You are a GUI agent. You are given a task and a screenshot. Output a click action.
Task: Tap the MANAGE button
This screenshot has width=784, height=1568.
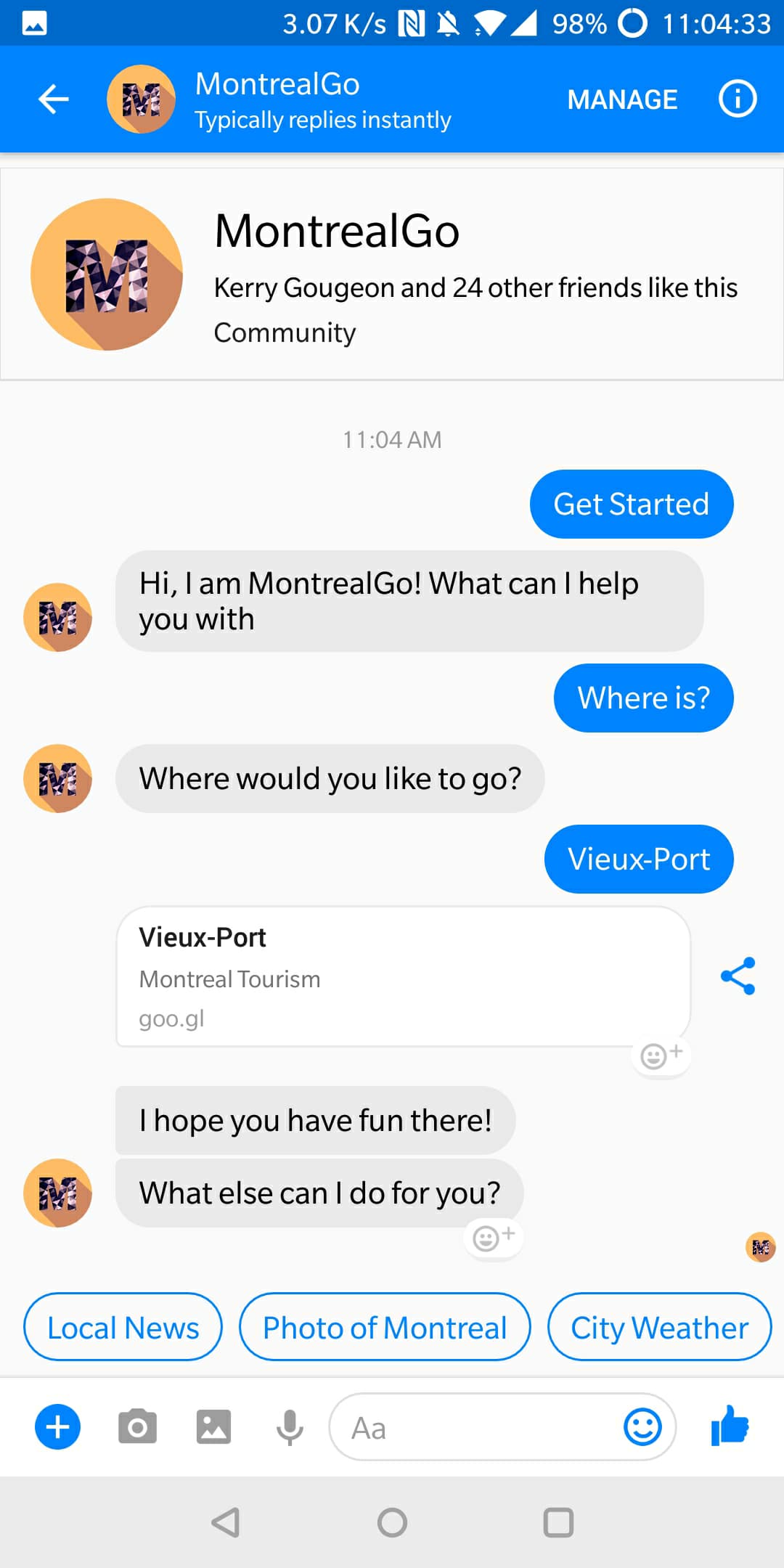pos(622,99)
